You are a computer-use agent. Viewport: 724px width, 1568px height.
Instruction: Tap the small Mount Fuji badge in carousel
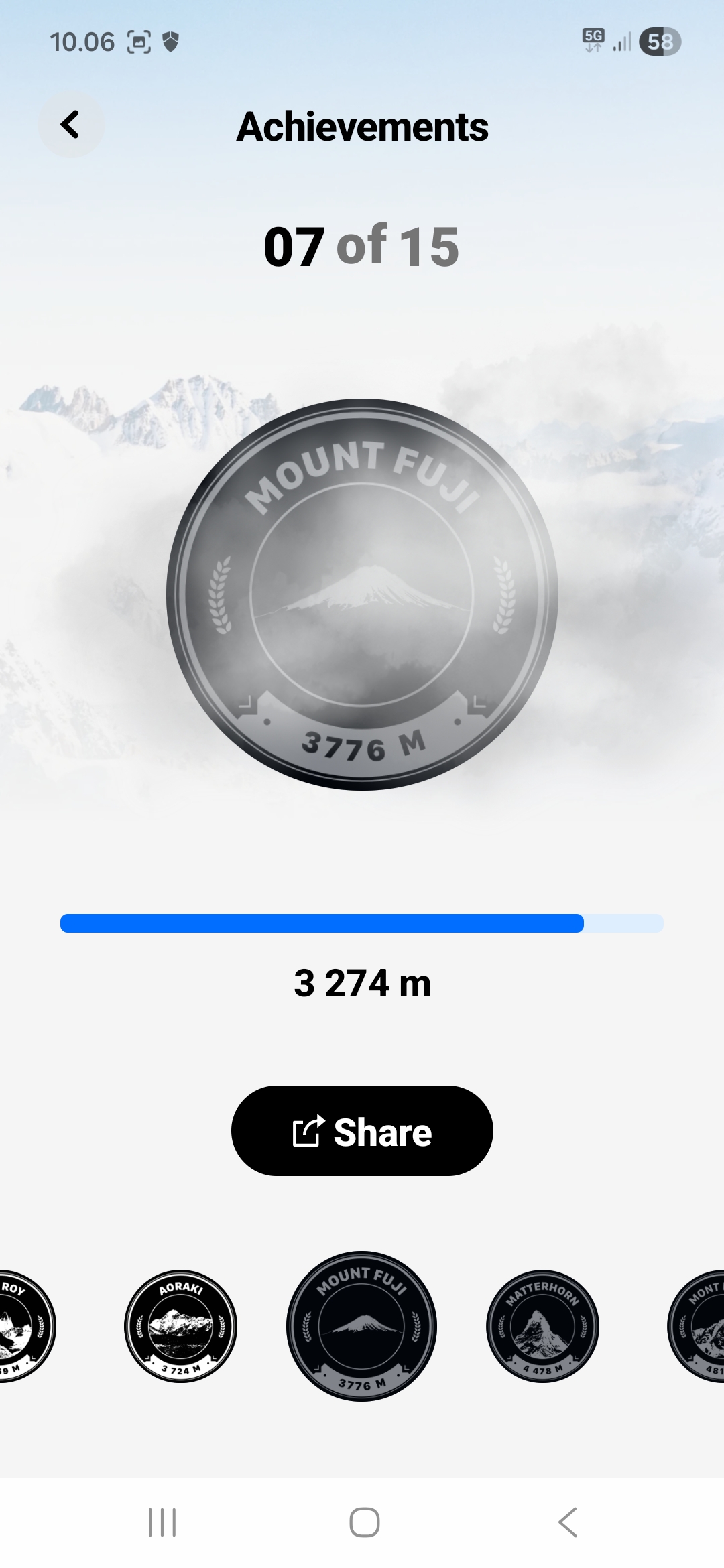click(362, 1326)
